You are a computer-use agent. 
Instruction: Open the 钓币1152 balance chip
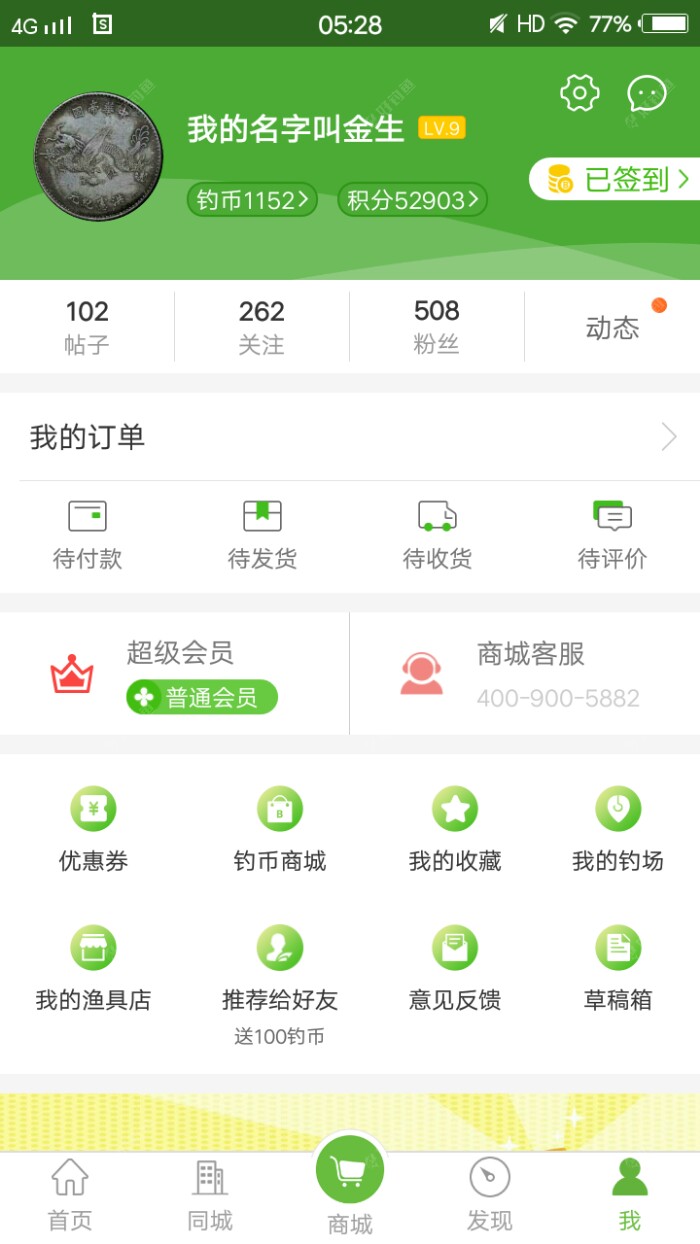(252, 200)
